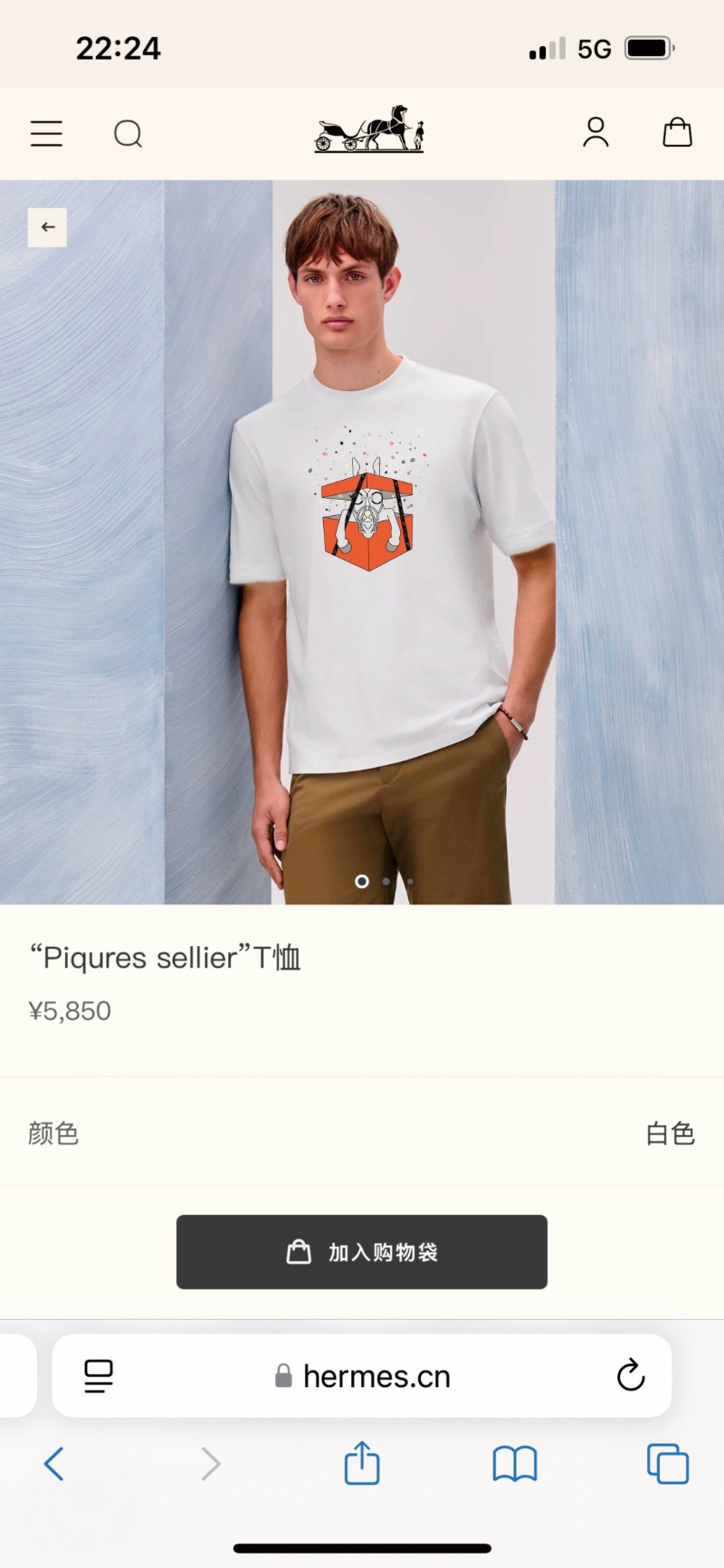Open the hamburger menu
The width and height of the screenshot is (724, 1568).
[46, 134]
